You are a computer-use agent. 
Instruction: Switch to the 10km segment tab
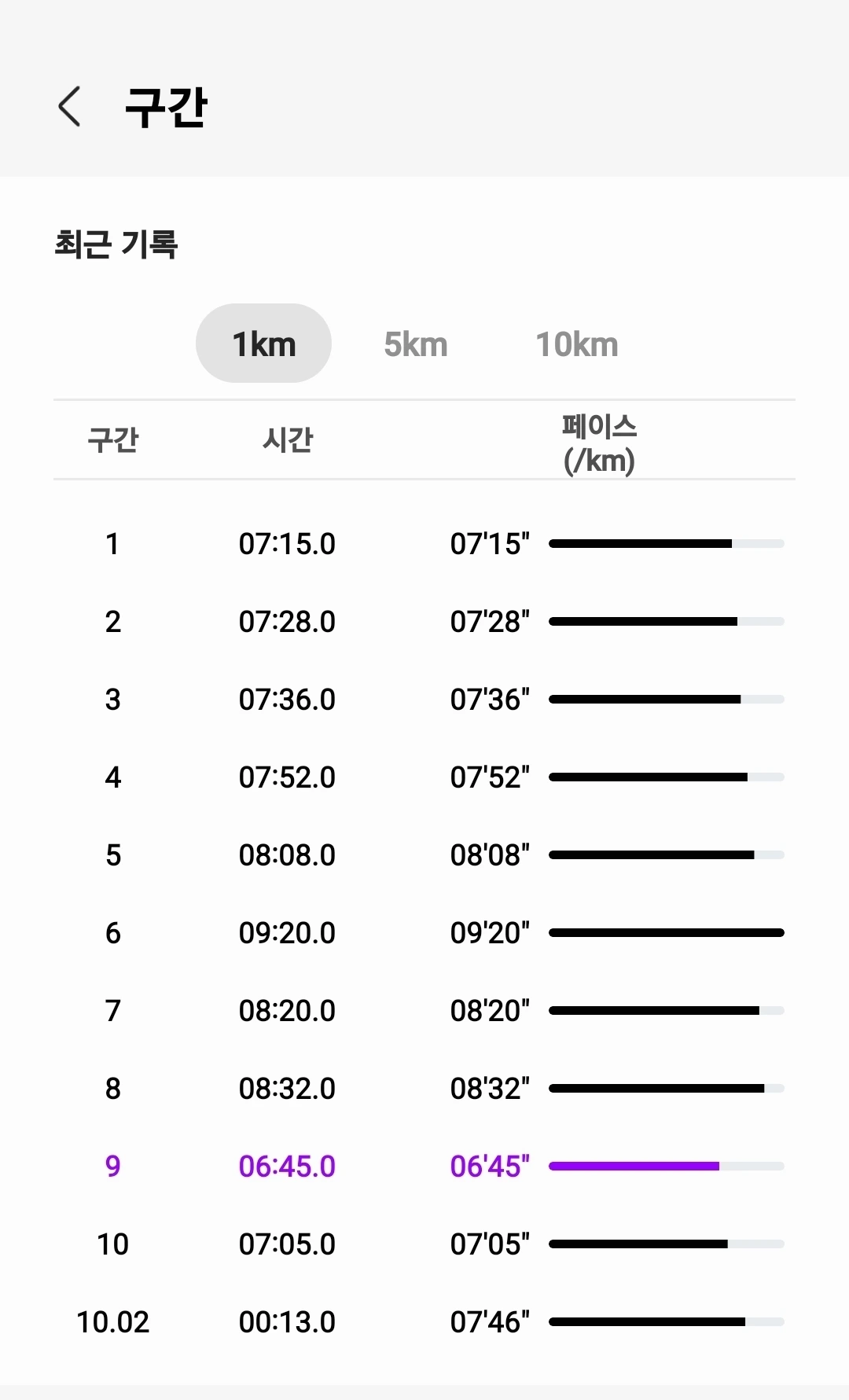tap(577, 344)
